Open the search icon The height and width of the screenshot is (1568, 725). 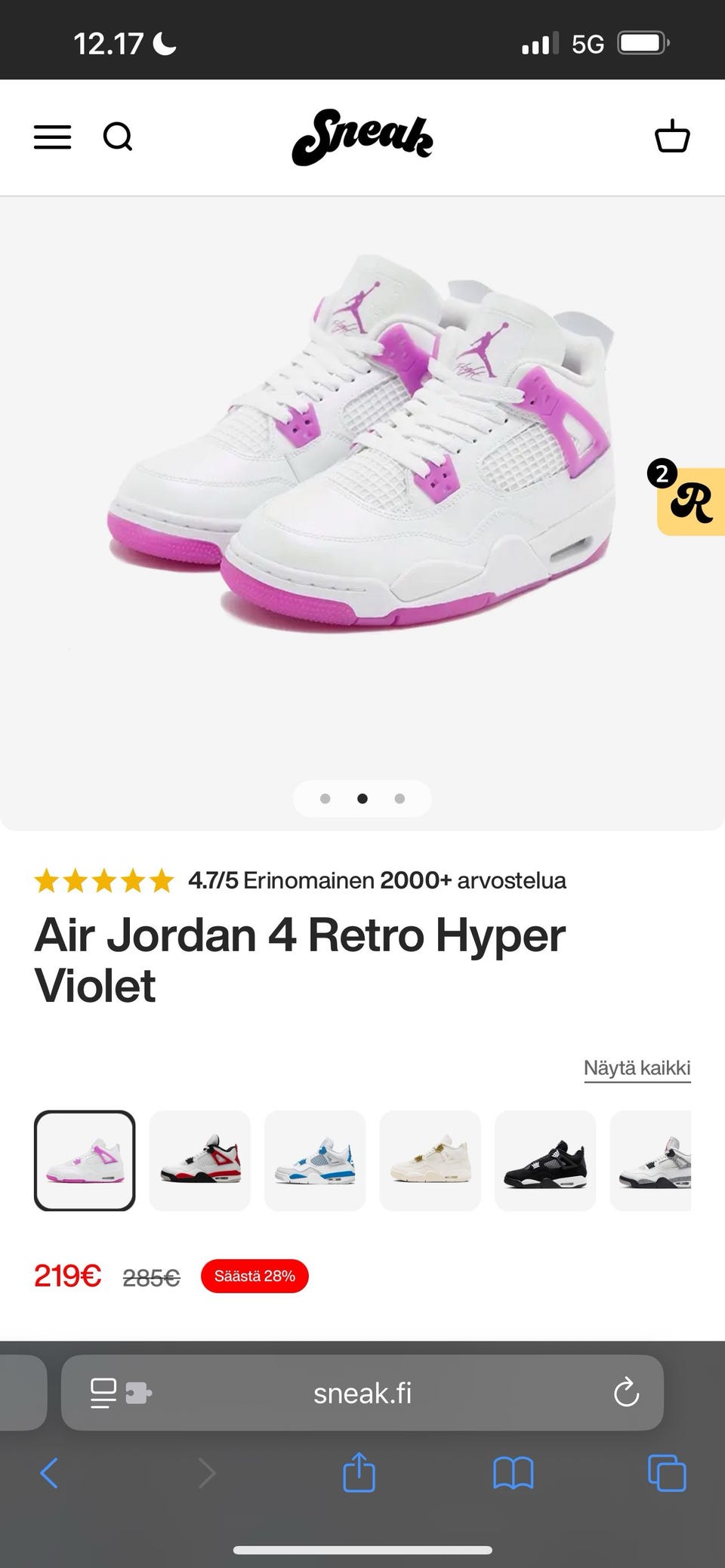coord(118,137)
